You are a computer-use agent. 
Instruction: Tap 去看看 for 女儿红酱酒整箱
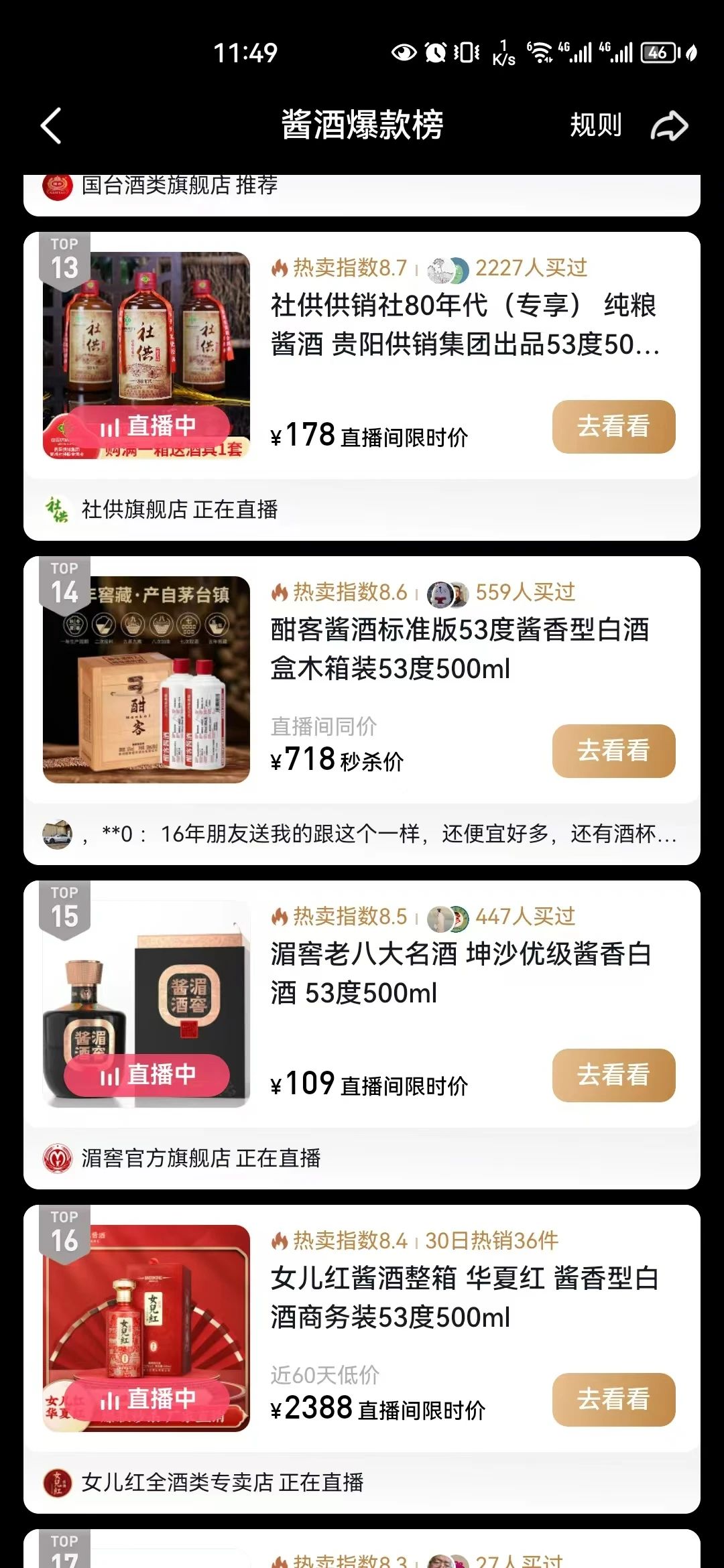pos(613,1399)
